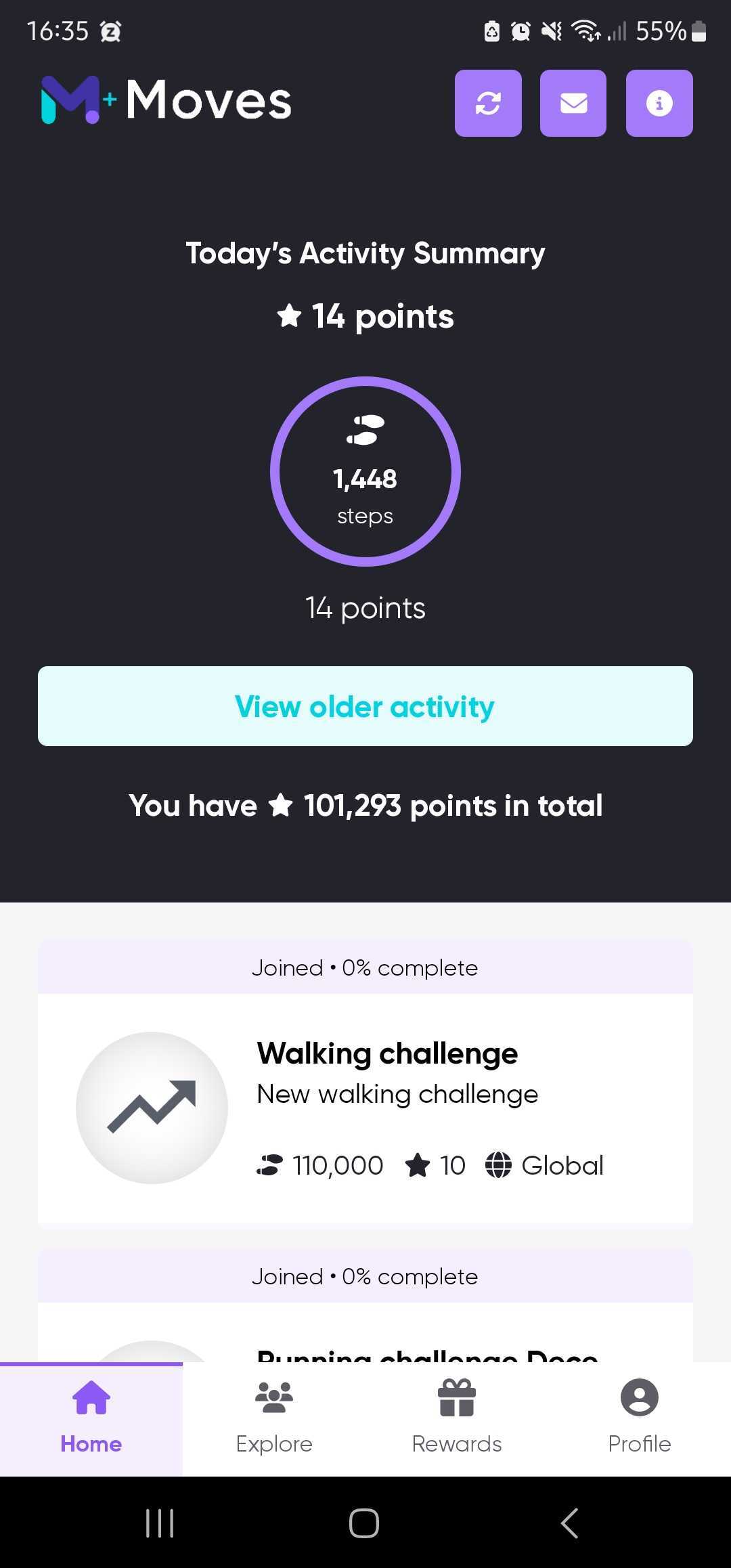Tap the refresh sync icon
The image size is (731, 1568).
(487, 103)
